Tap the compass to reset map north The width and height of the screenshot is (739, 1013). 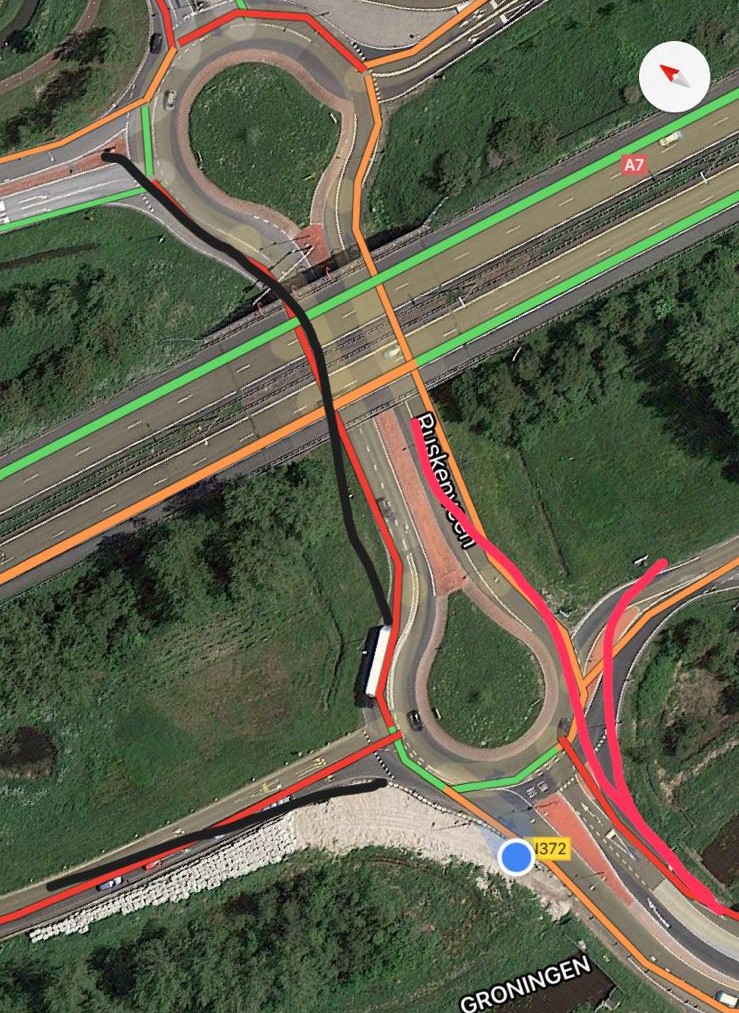coord(674,75)
